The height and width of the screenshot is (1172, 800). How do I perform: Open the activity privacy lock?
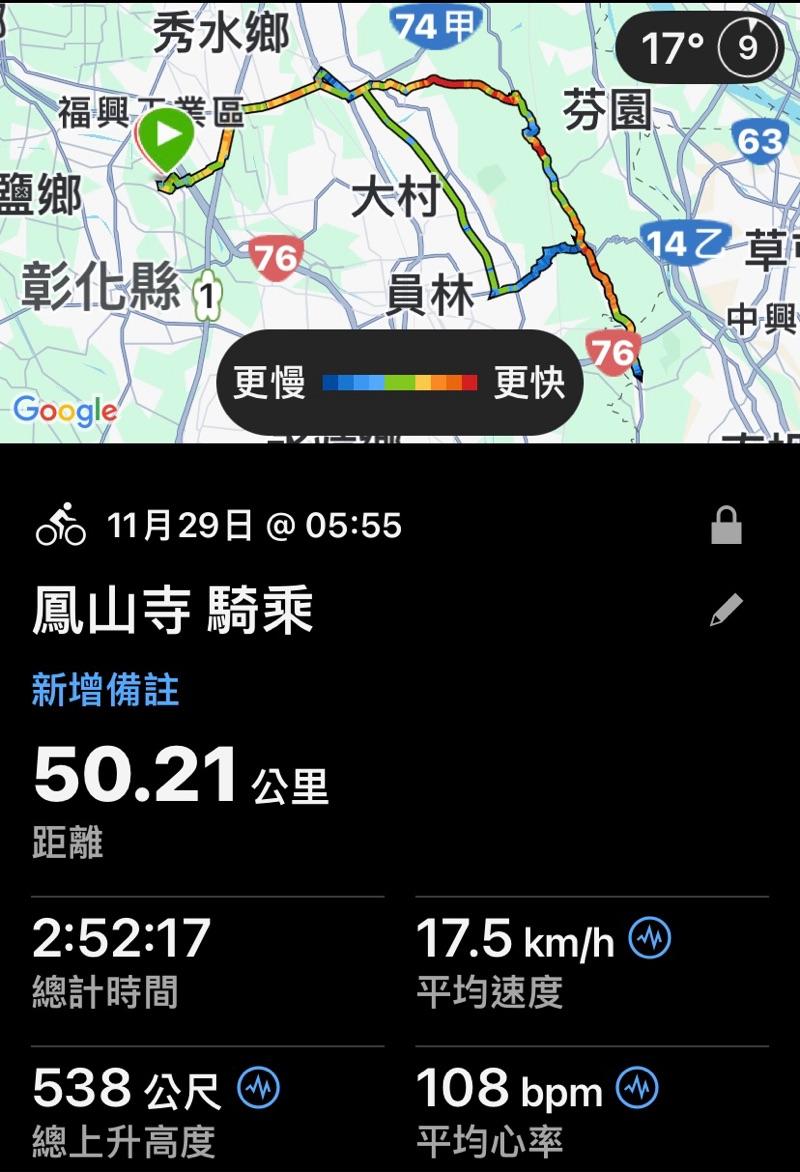point(726,526)
